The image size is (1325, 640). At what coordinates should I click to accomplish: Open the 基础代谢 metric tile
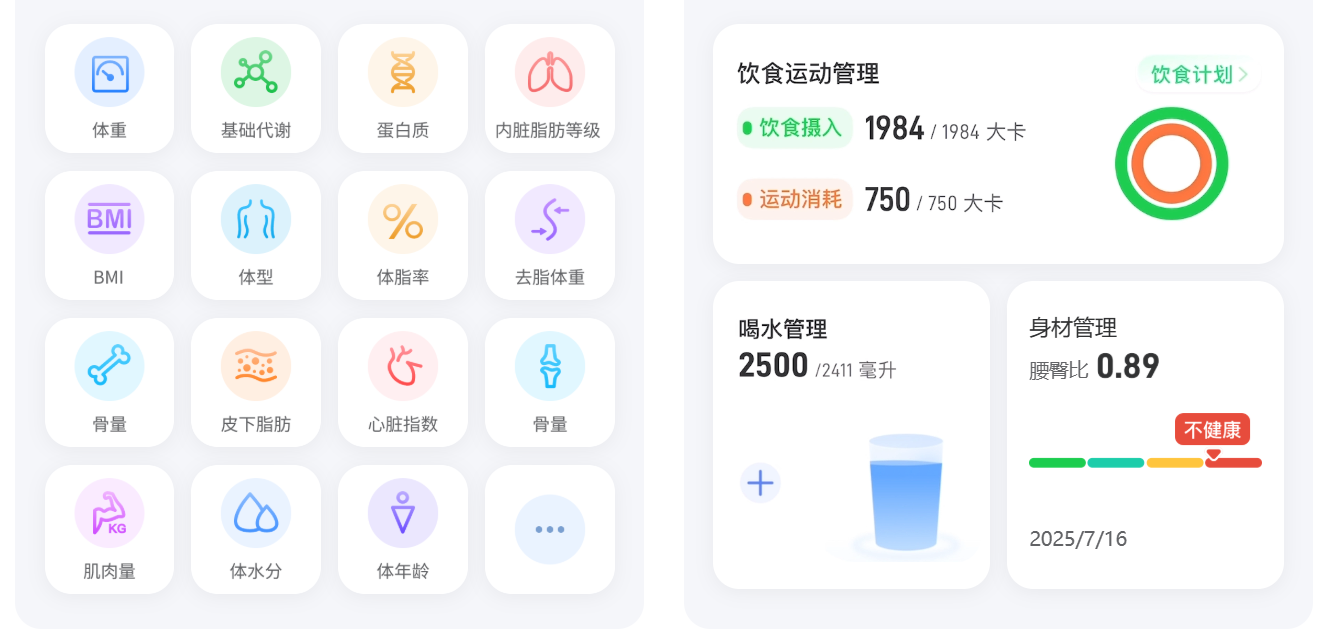pos(256,88)
